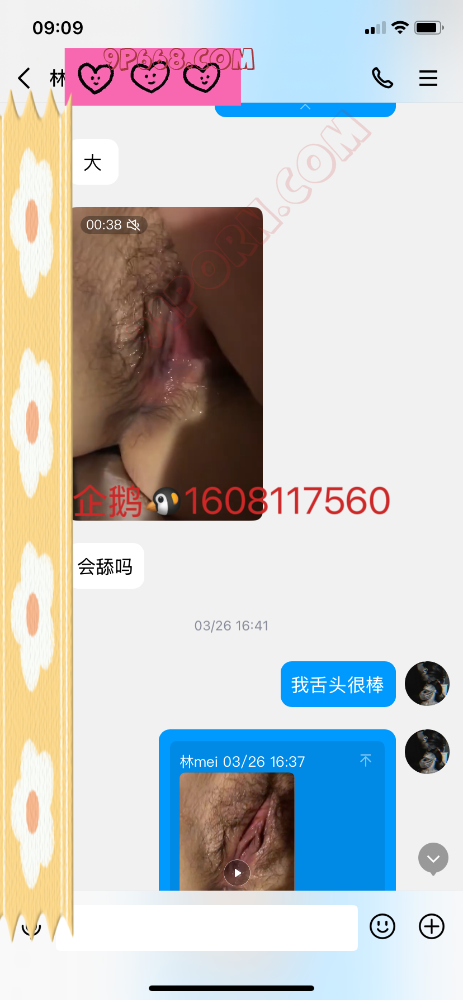Jump to the original quoted message using the up-arrow icon
Viewport: 463px width, 1000px height.
(x=366, y=760)
